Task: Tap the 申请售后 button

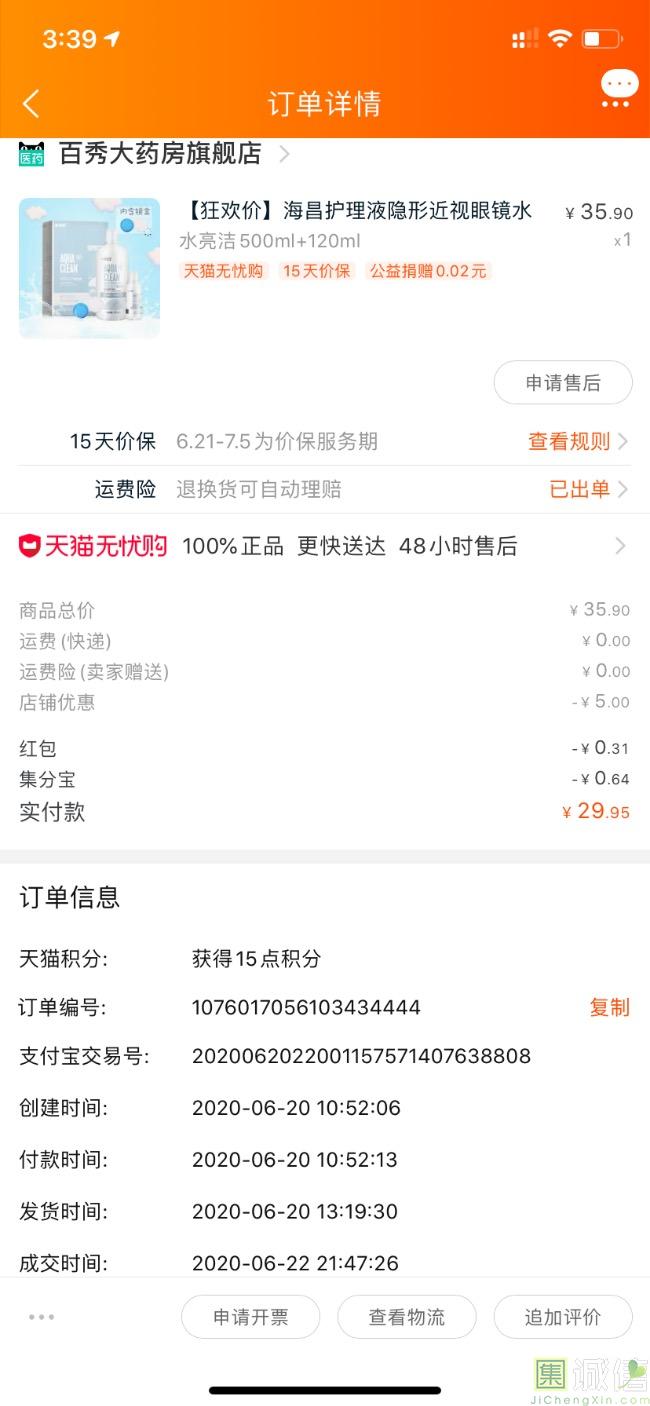Action: (563, 383)
